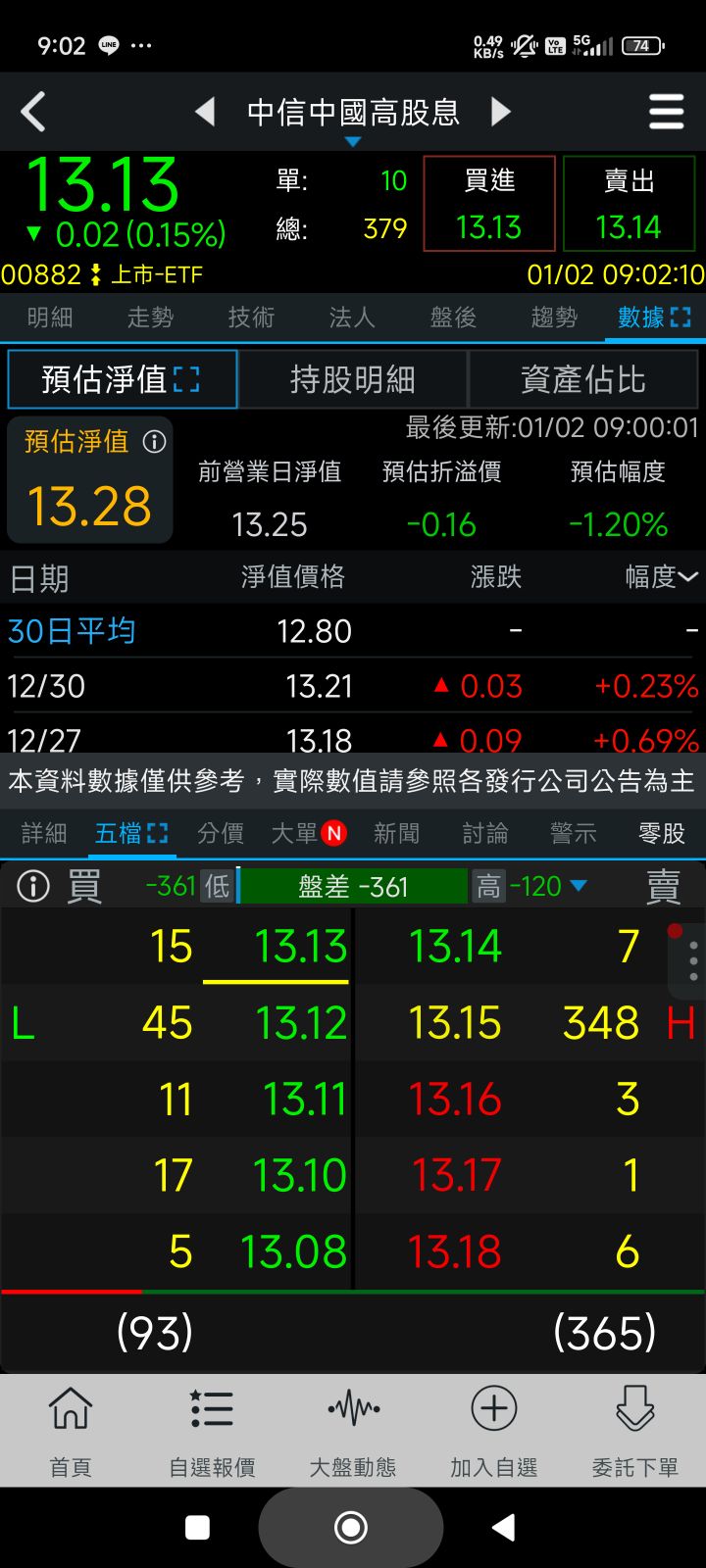Switch to the 技術 tab

[x=251, y=318]
